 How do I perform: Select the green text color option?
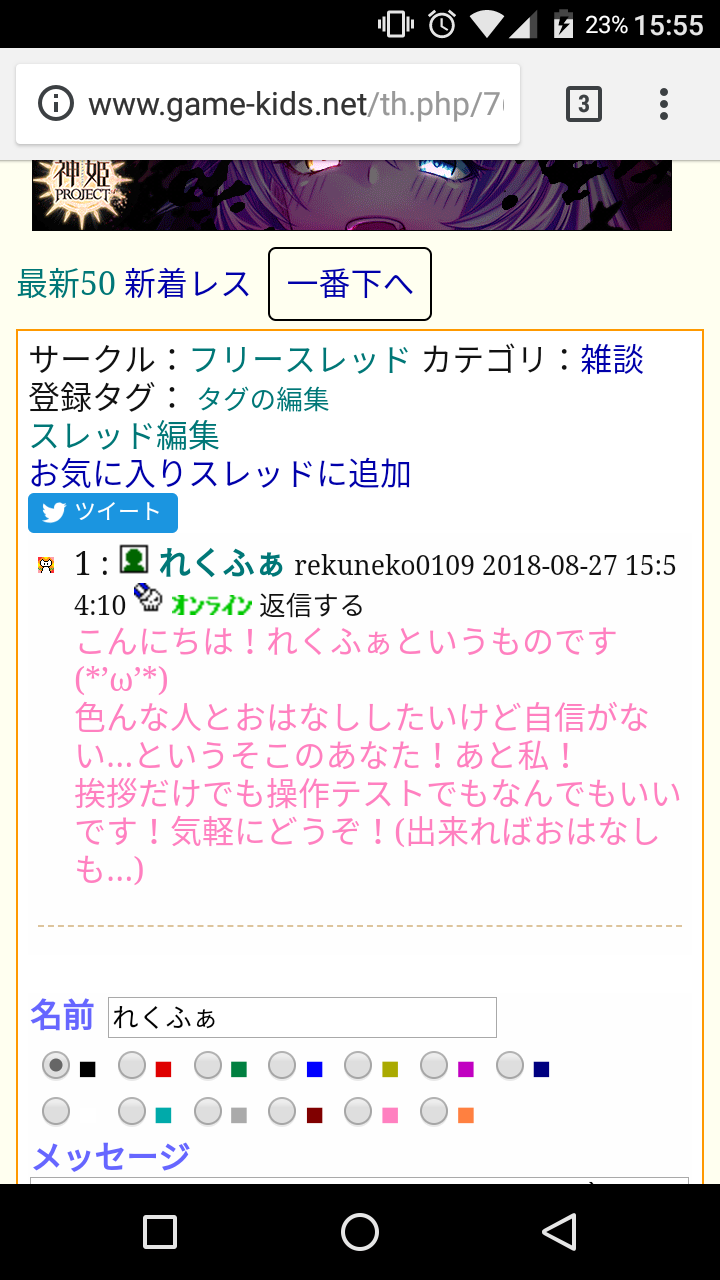(x=209, y=1067)
